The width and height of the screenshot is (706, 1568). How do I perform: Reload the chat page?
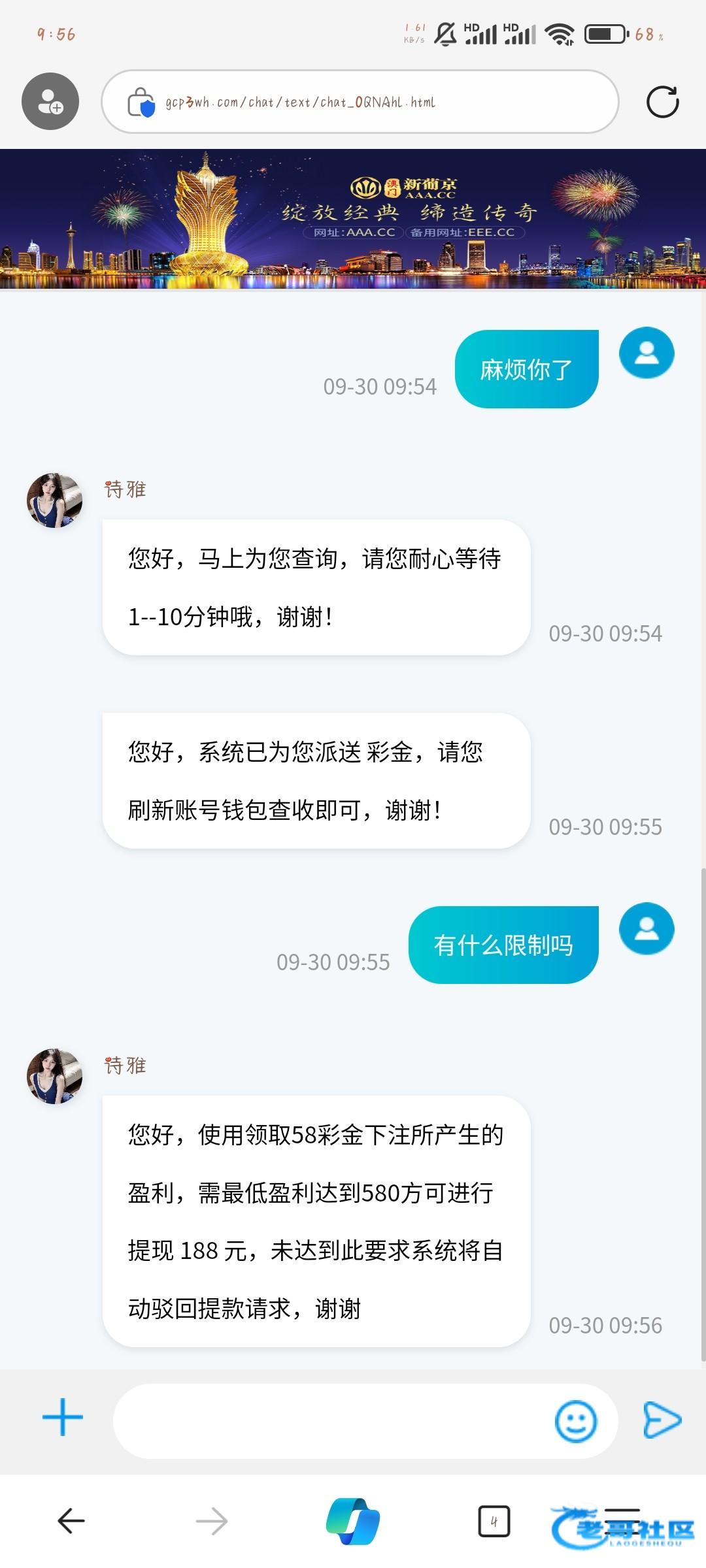point(662,102)
